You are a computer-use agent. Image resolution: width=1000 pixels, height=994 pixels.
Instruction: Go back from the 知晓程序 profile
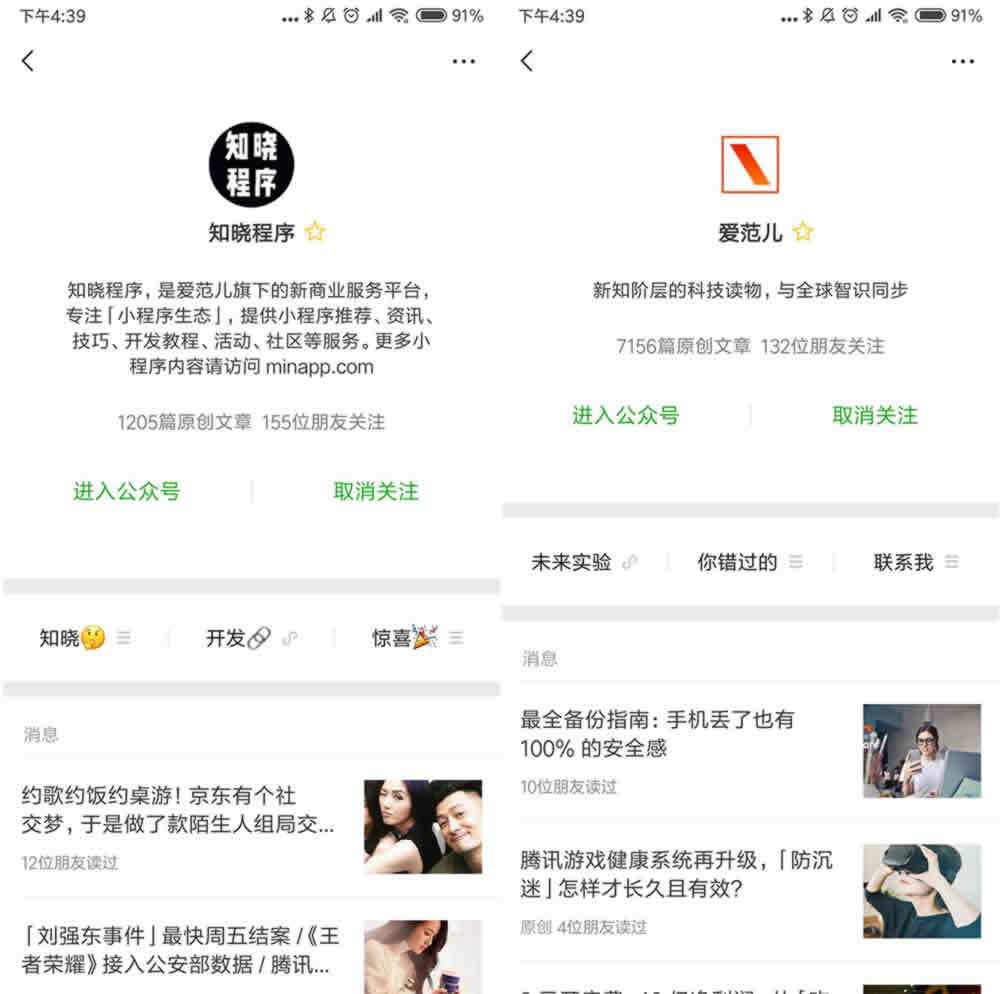coord(28,60)
